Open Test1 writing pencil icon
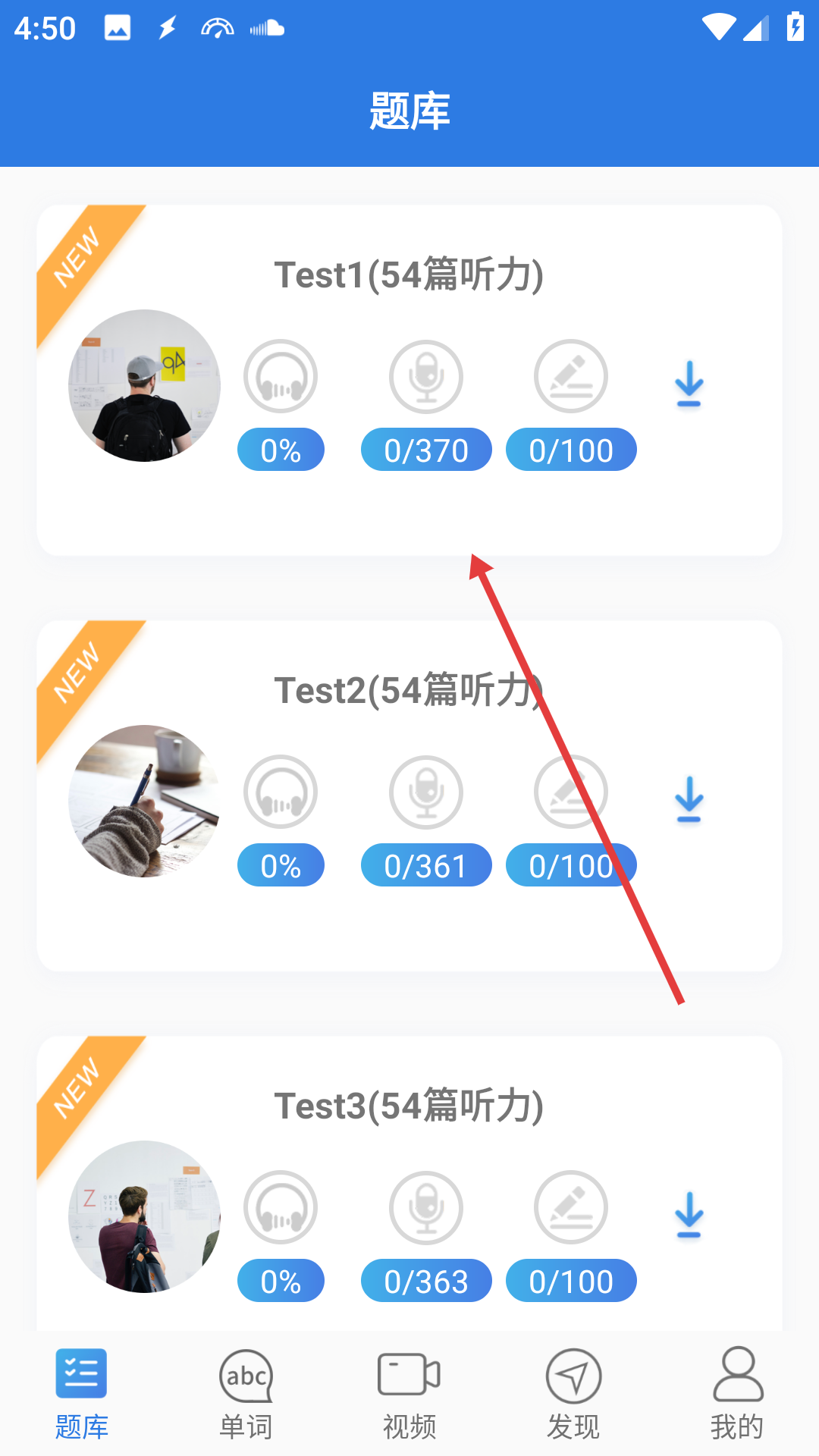819x1456 pixels. tap(571, 377)
